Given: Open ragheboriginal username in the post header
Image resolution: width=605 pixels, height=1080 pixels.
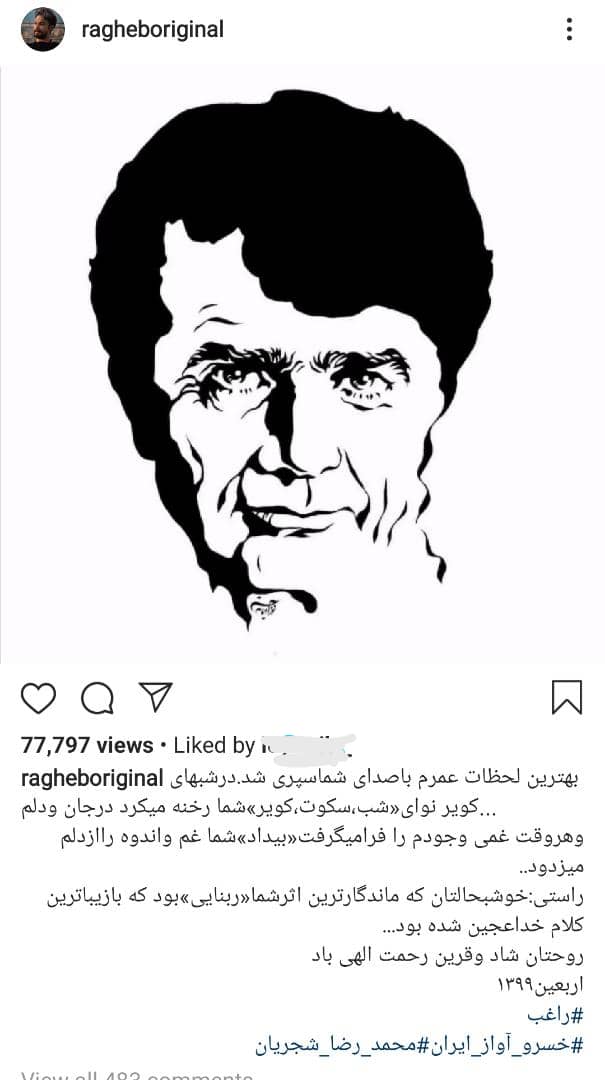Looking at the screenshot, I should coord(151,30).
